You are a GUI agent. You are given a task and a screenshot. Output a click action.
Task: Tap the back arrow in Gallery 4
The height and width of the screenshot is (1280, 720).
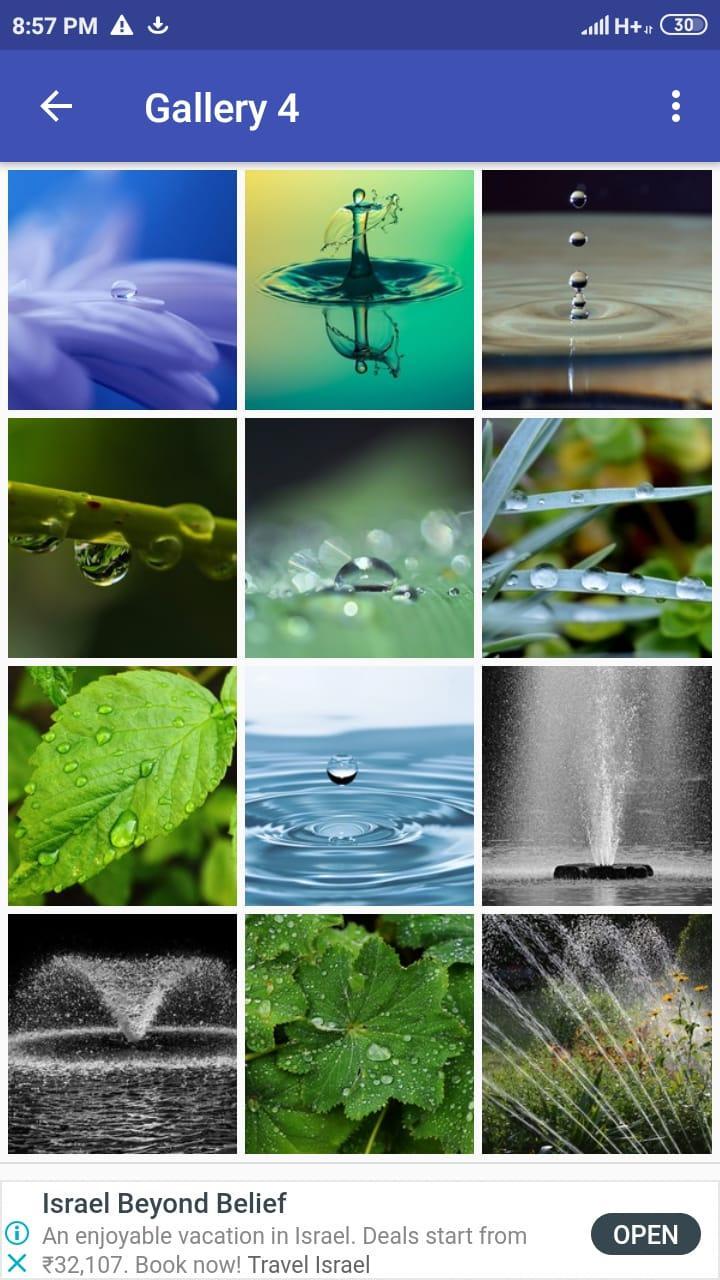55,106
